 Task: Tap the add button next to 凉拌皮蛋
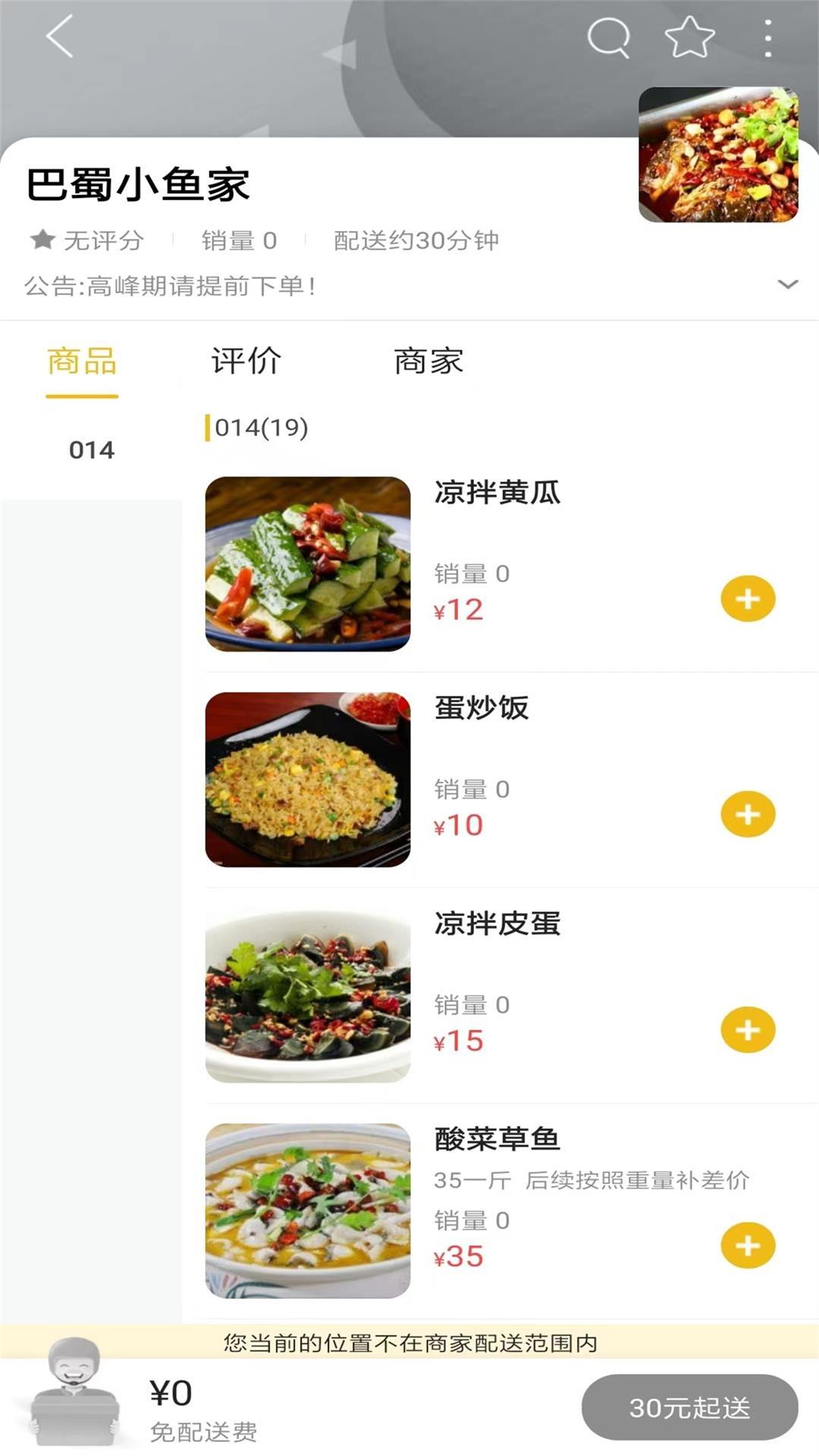point(748,1030)
